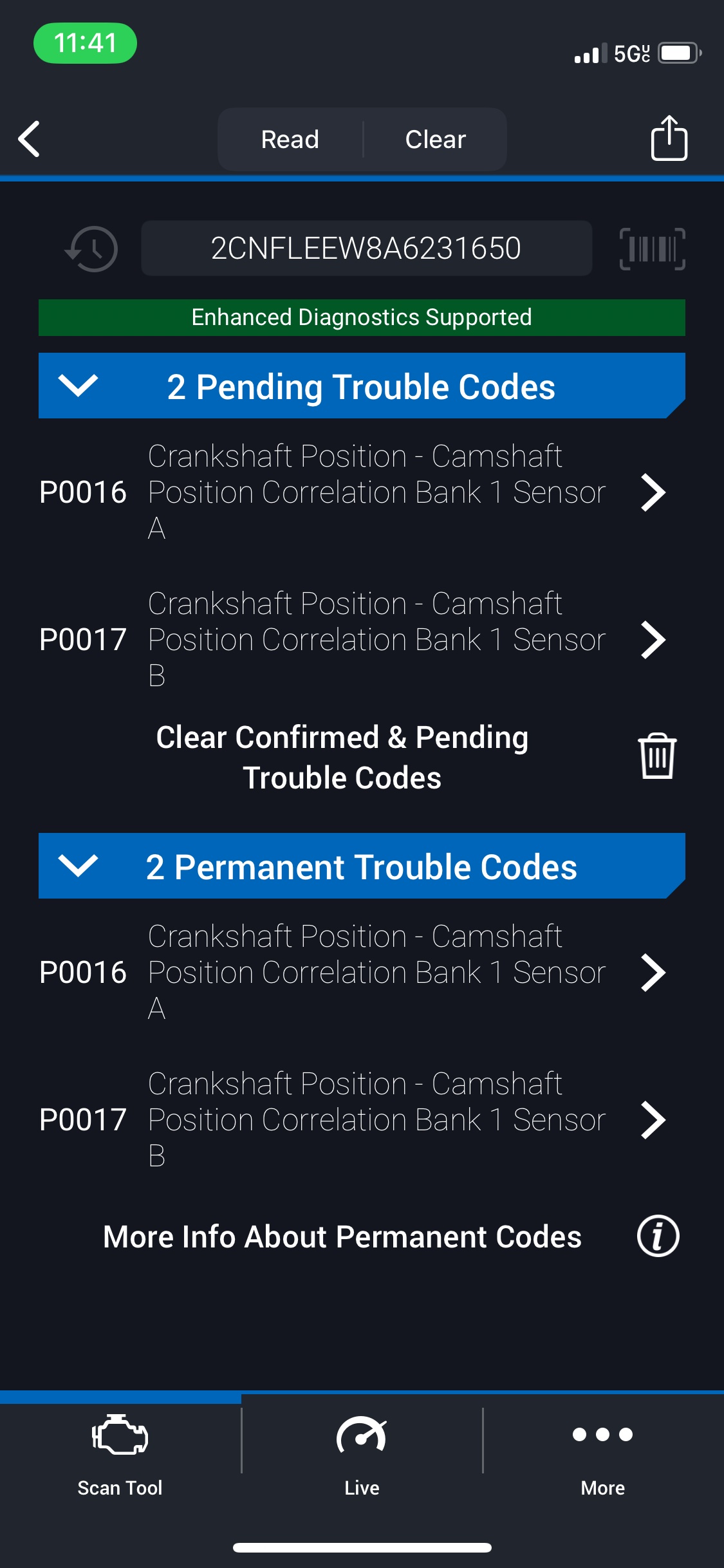The image size is (724, 1568).
Task: Share the diagnostic report
Action: pyautogui.click(x=669, y=138)
